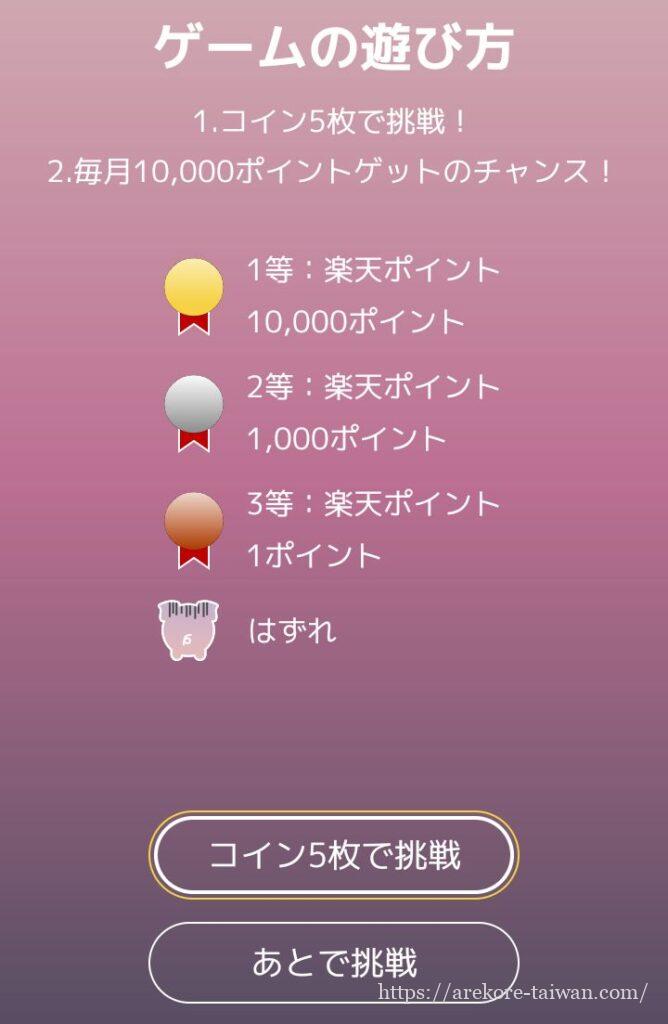Tap the コイン5枚で挑戦 button
This screenshot has height=1024, width=668.
[334, 855]
